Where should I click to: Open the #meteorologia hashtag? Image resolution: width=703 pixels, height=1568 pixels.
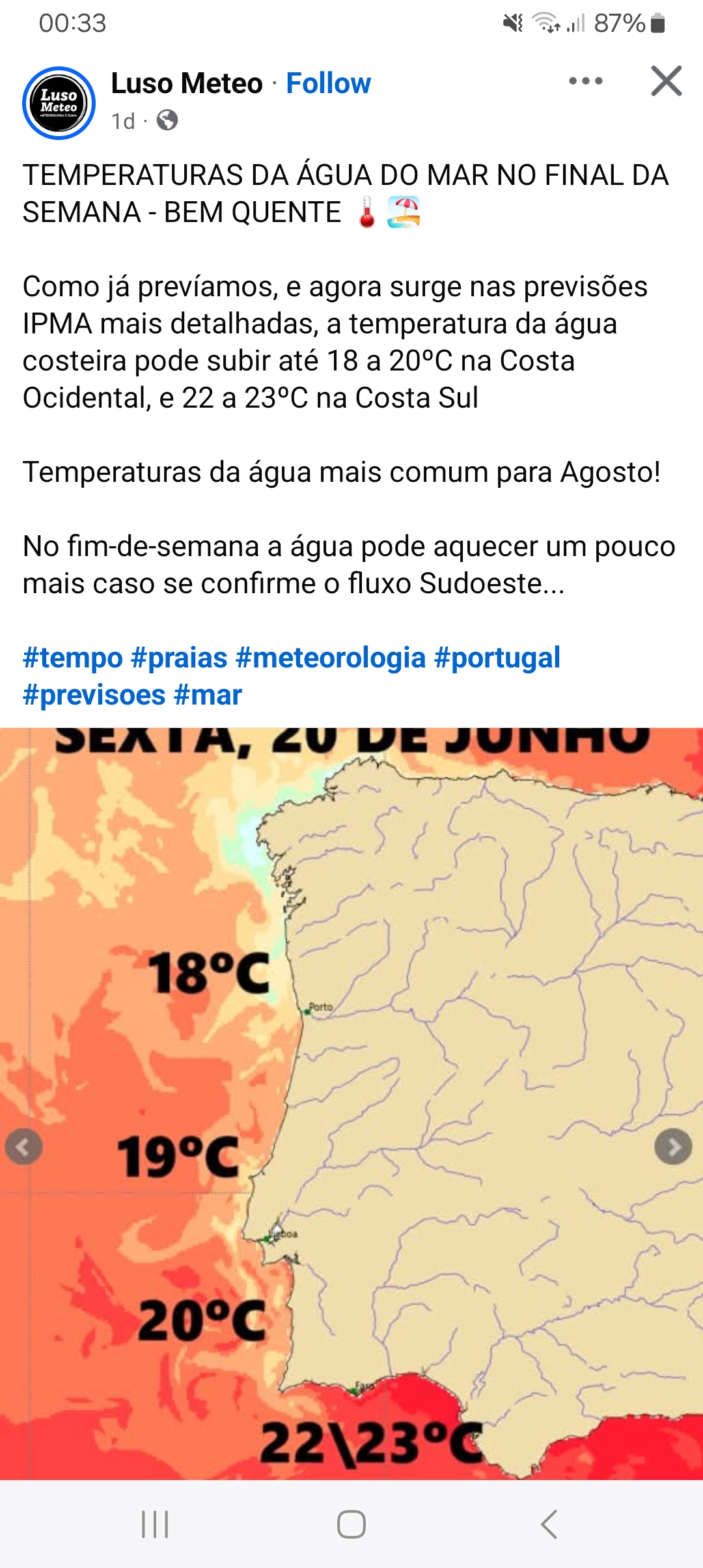pos(331,658)
